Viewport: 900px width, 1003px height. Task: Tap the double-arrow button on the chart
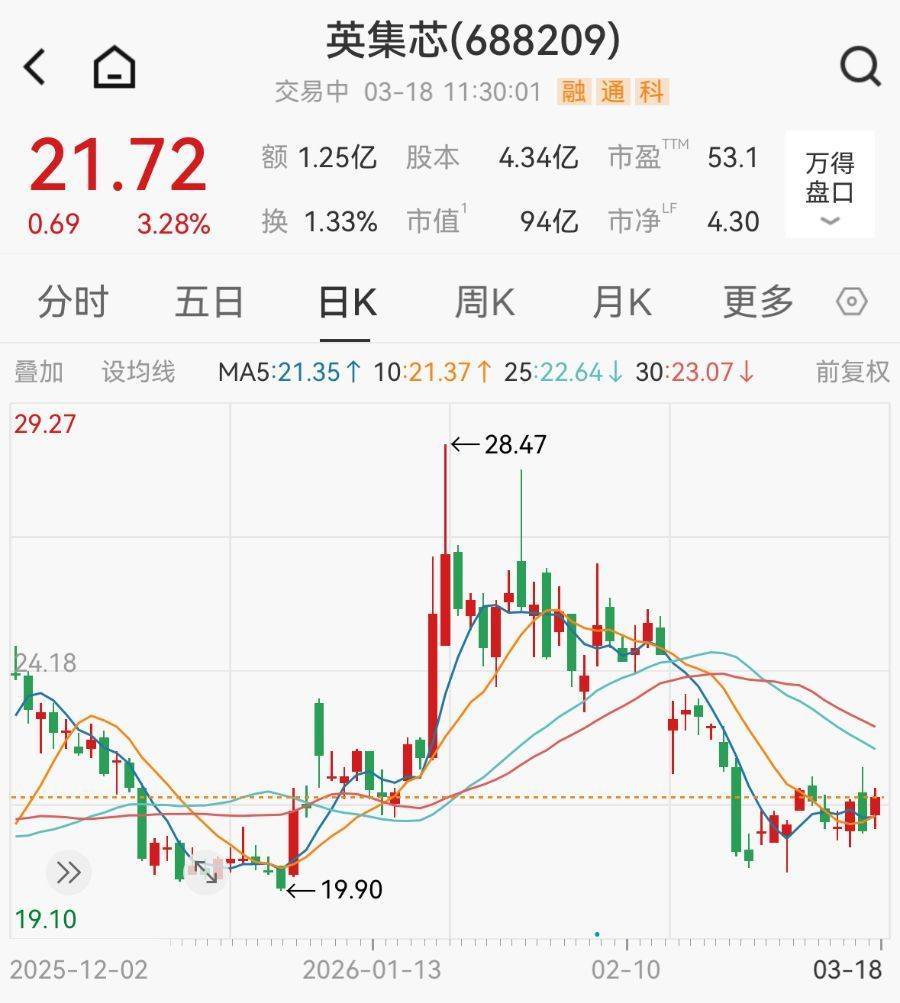click(x=68, y=873)
